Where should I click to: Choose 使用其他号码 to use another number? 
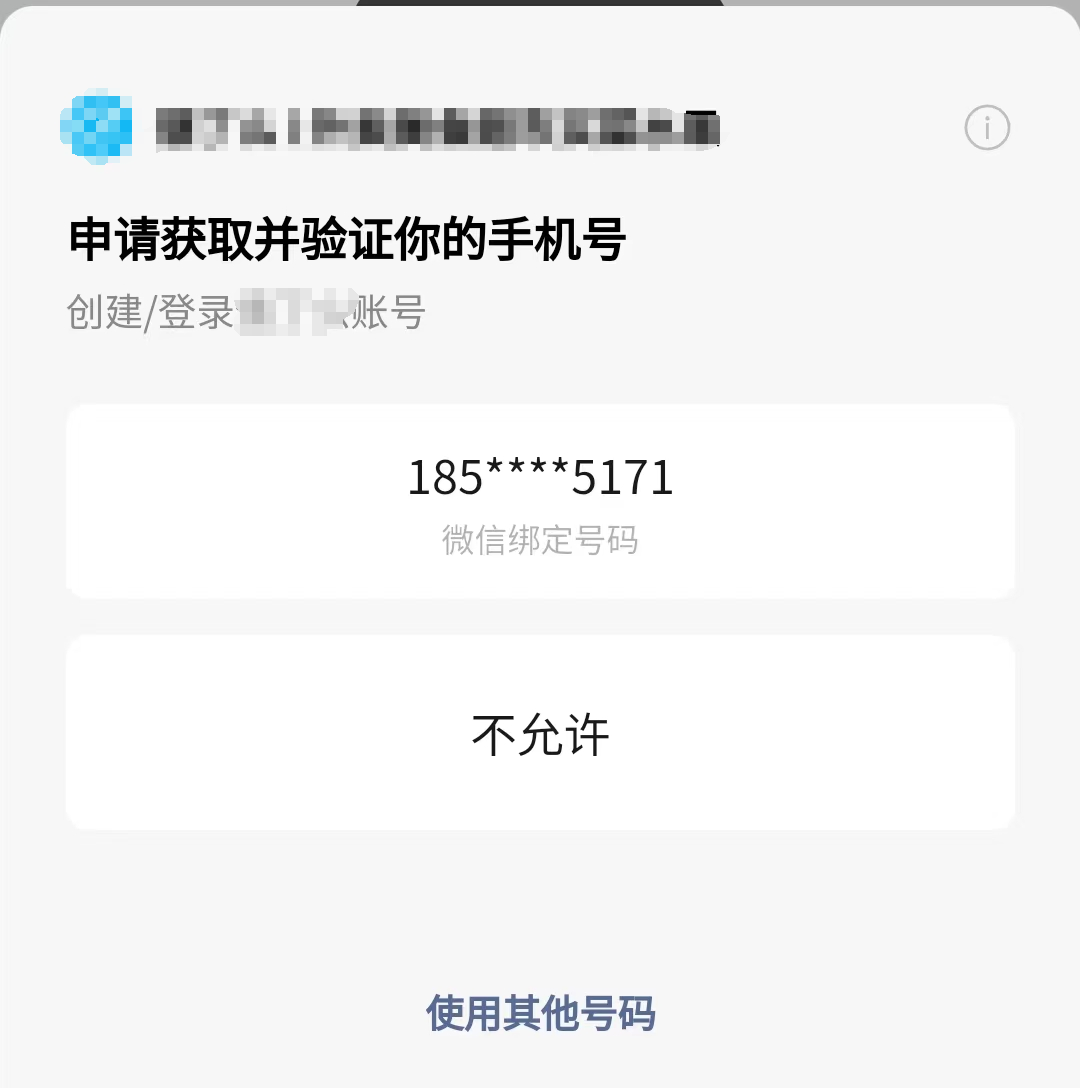click(x=540, y=1013)
